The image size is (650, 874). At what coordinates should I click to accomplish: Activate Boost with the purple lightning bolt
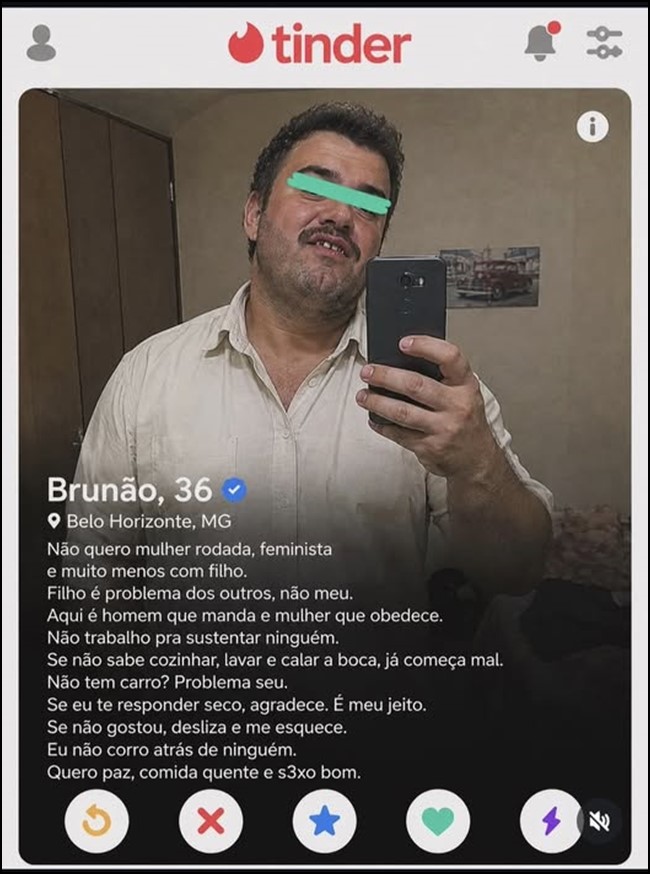[551, 821]
